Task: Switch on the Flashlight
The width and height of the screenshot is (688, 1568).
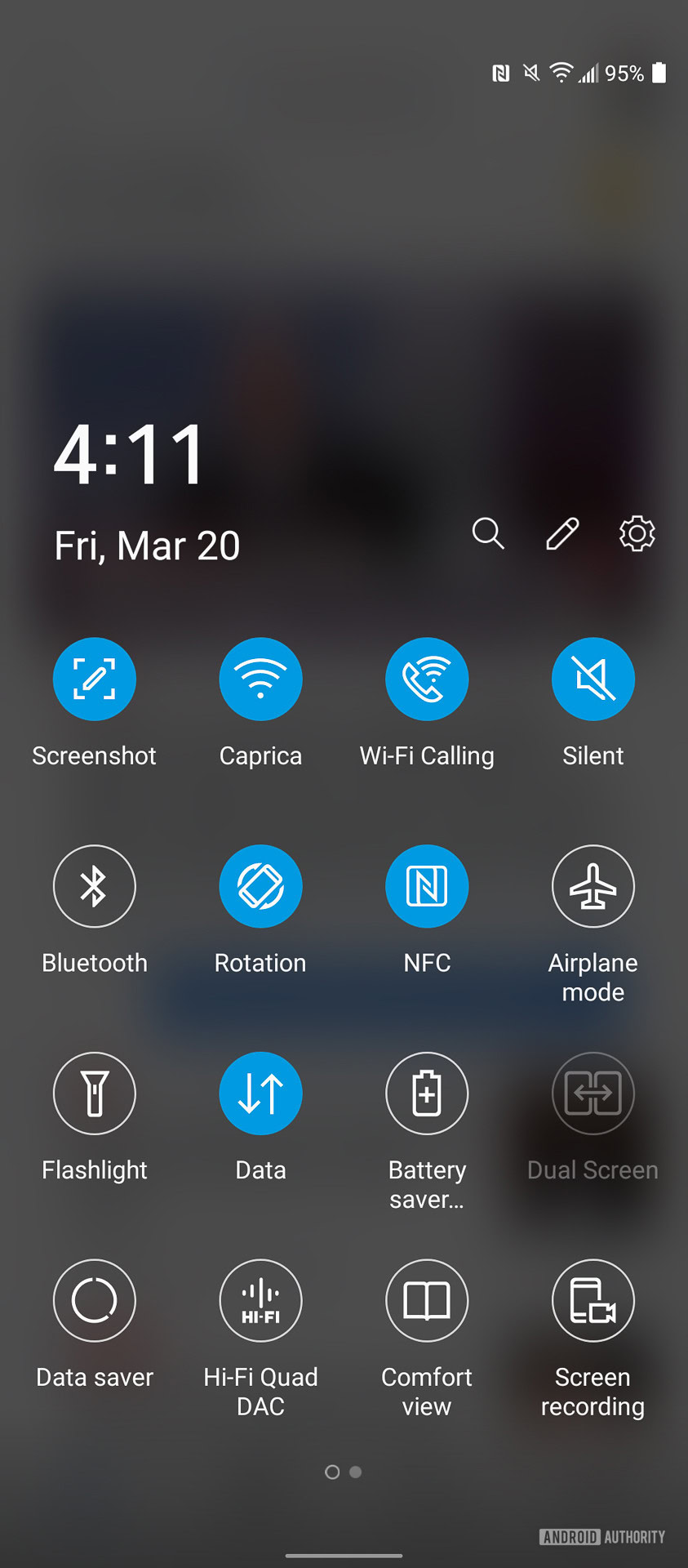Action: (95, 1094)
